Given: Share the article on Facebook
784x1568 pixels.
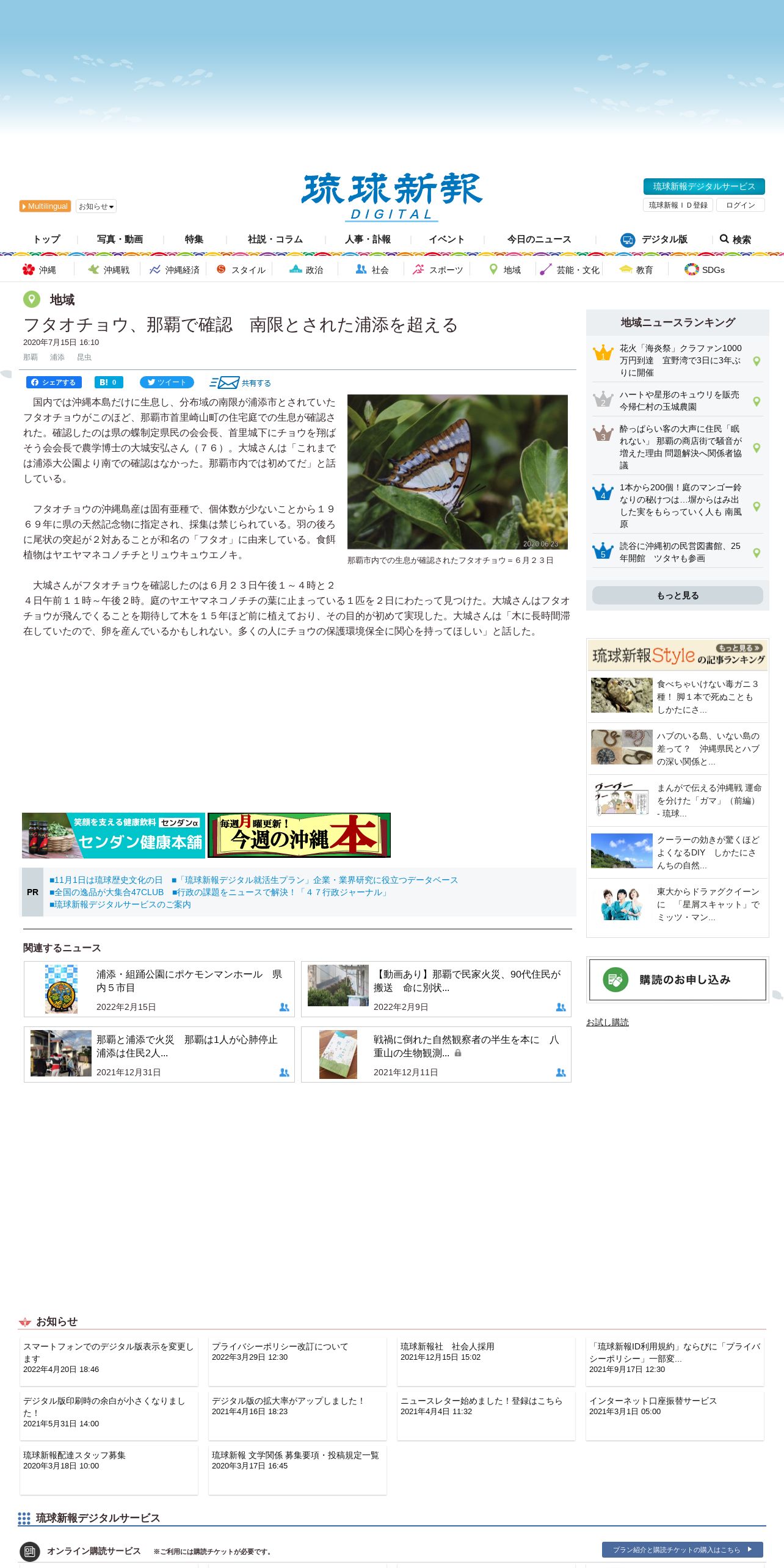Looking at the screenshot, I should coord(54,382).
